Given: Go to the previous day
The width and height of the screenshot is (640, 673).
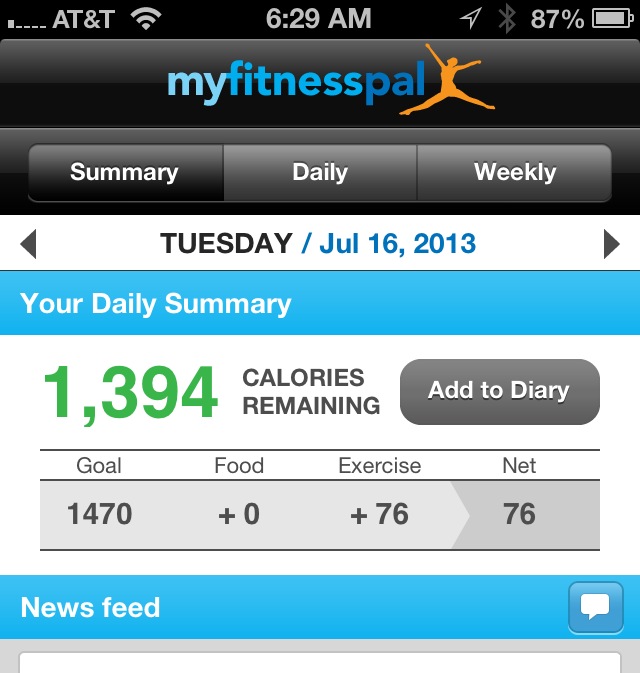Looking at the screenshot, I should pos(28,244).
